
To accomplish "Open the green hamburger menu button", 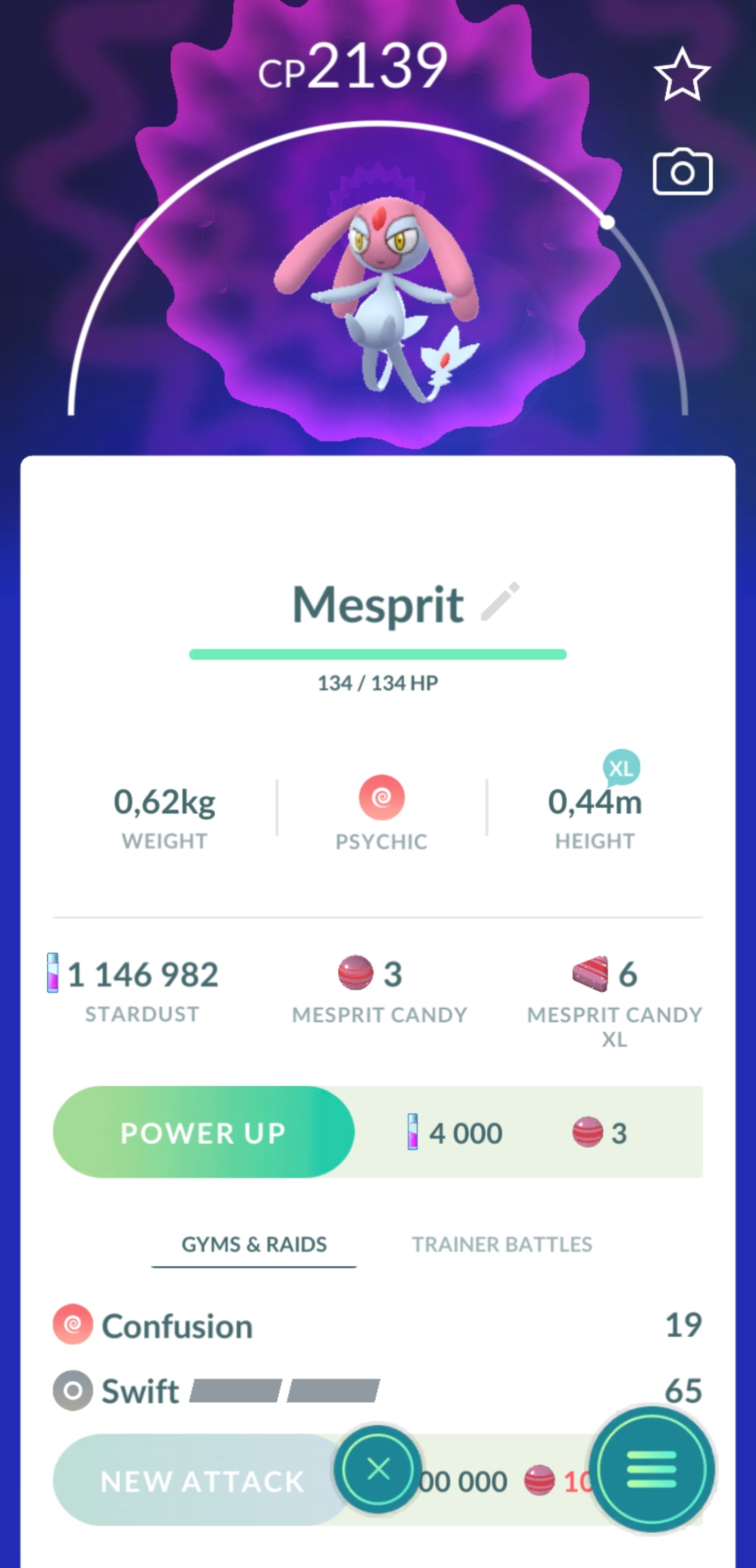I will click(x=652, y=1469).
